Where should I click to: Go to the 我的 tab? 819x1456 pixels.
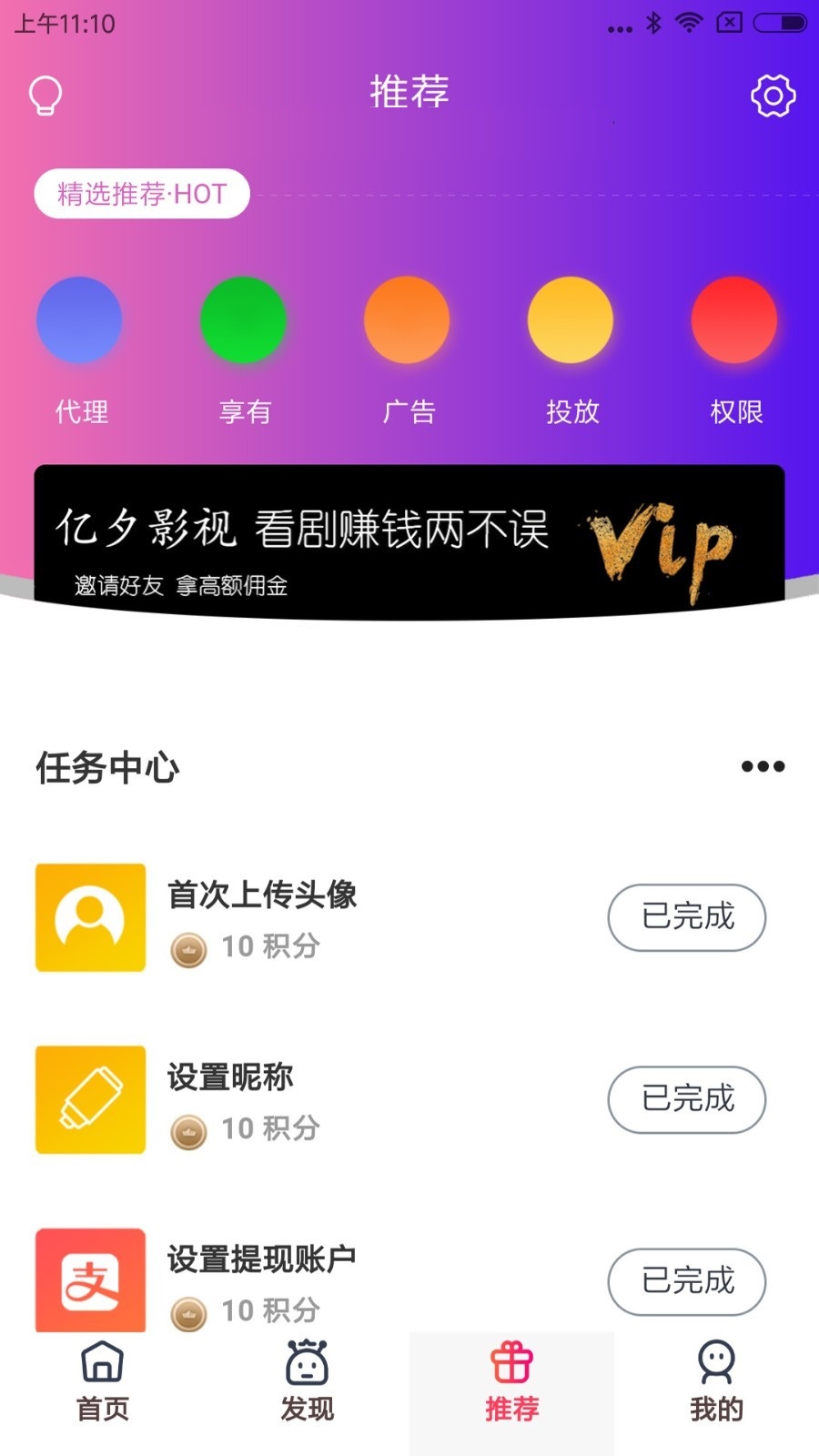tap(716, 1381)
